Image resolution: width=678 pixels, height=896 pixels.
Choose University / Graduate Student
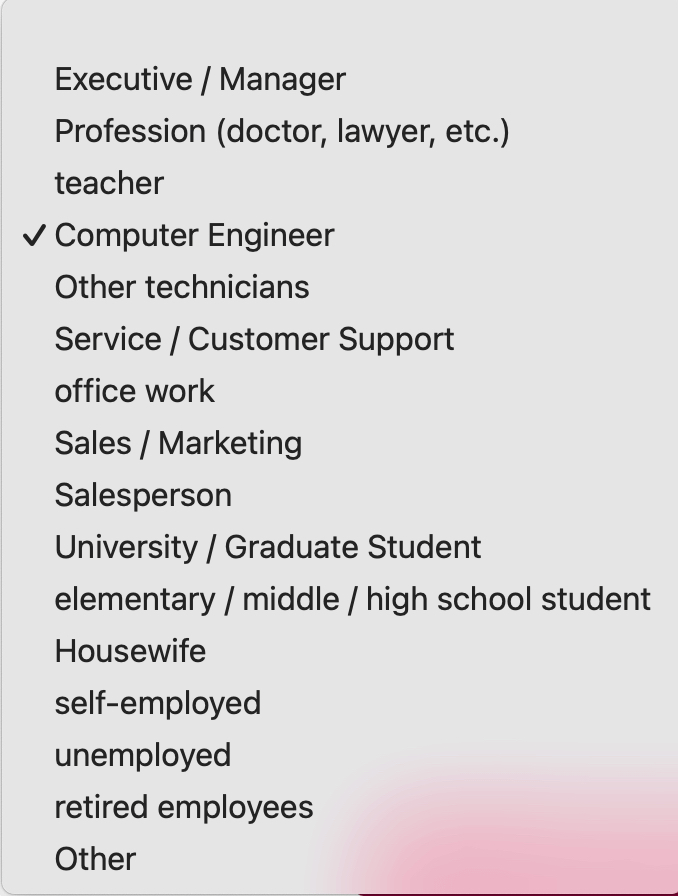[268, 548]
